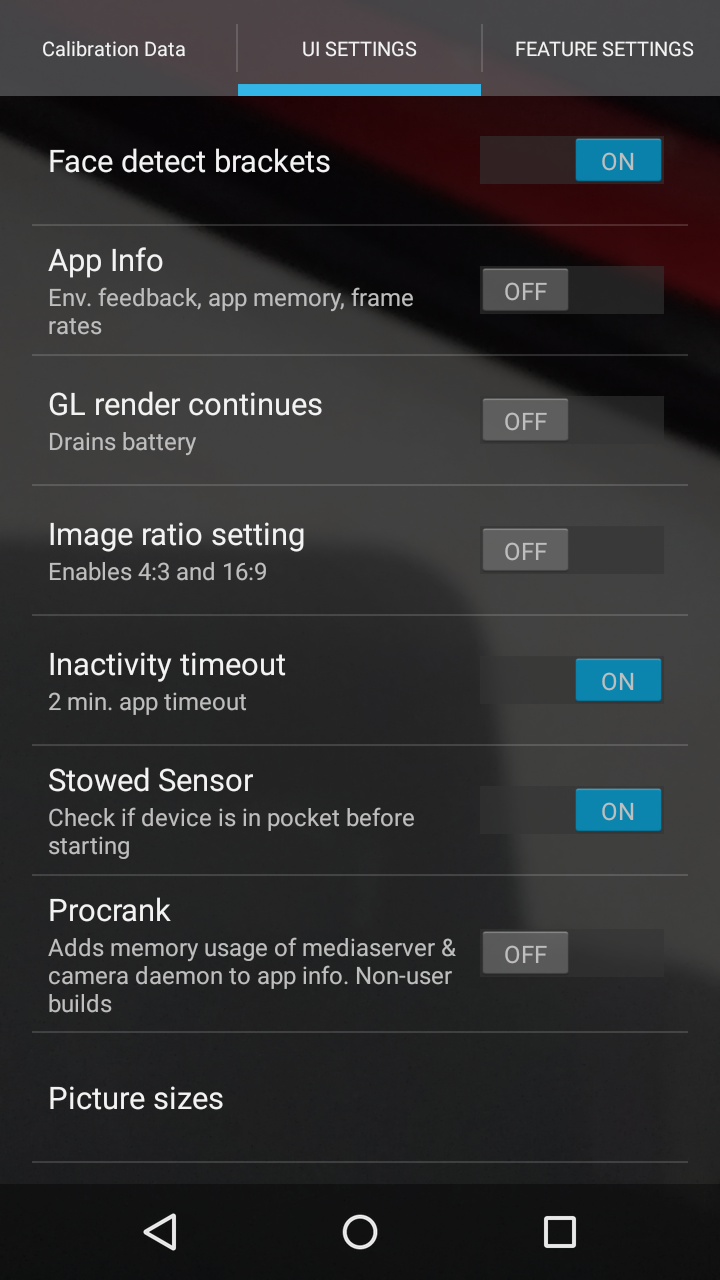Screen dimensions: 720x1280
Task: Open Picture sizes
Action: (136, 1098)
